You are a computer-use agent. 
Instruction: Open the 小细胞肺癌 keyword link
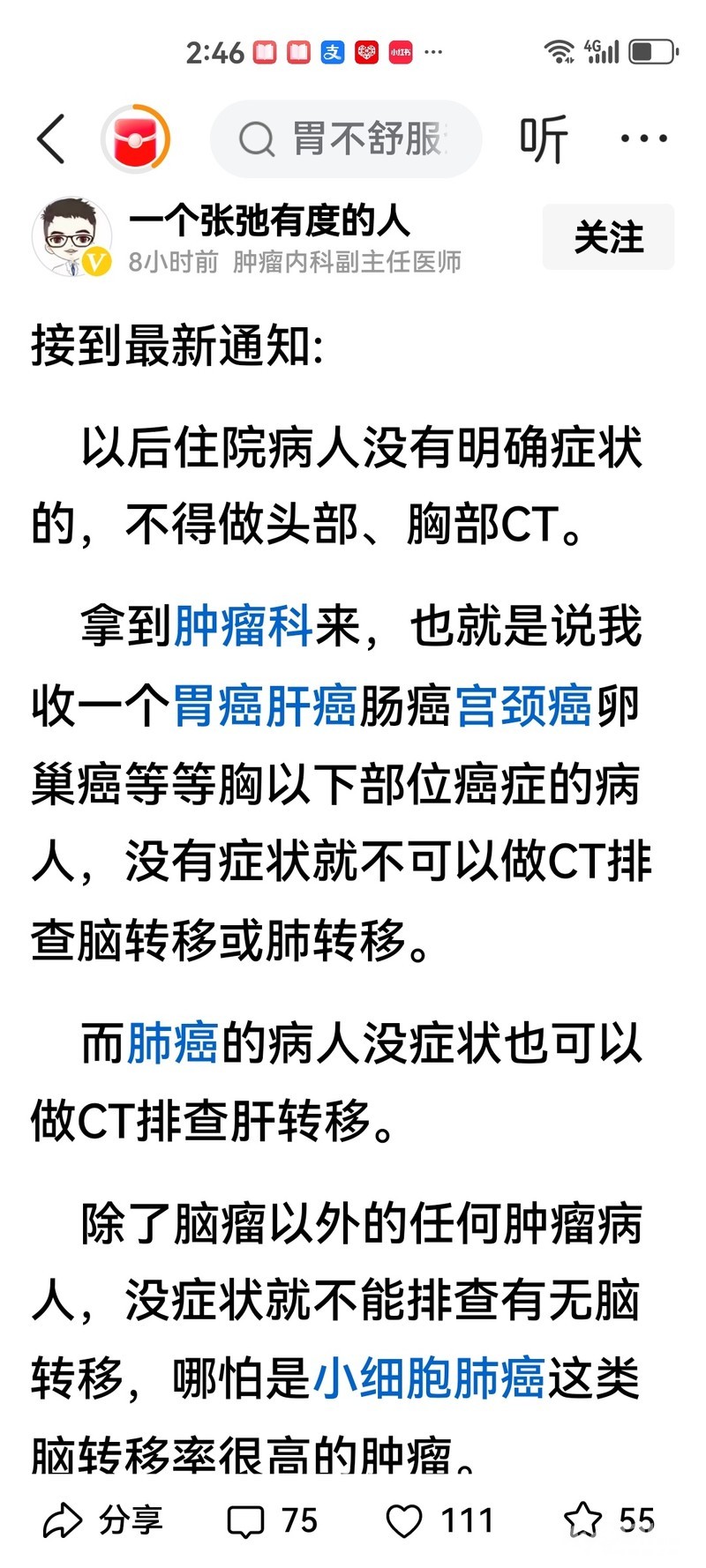(x=429, y=1378)
